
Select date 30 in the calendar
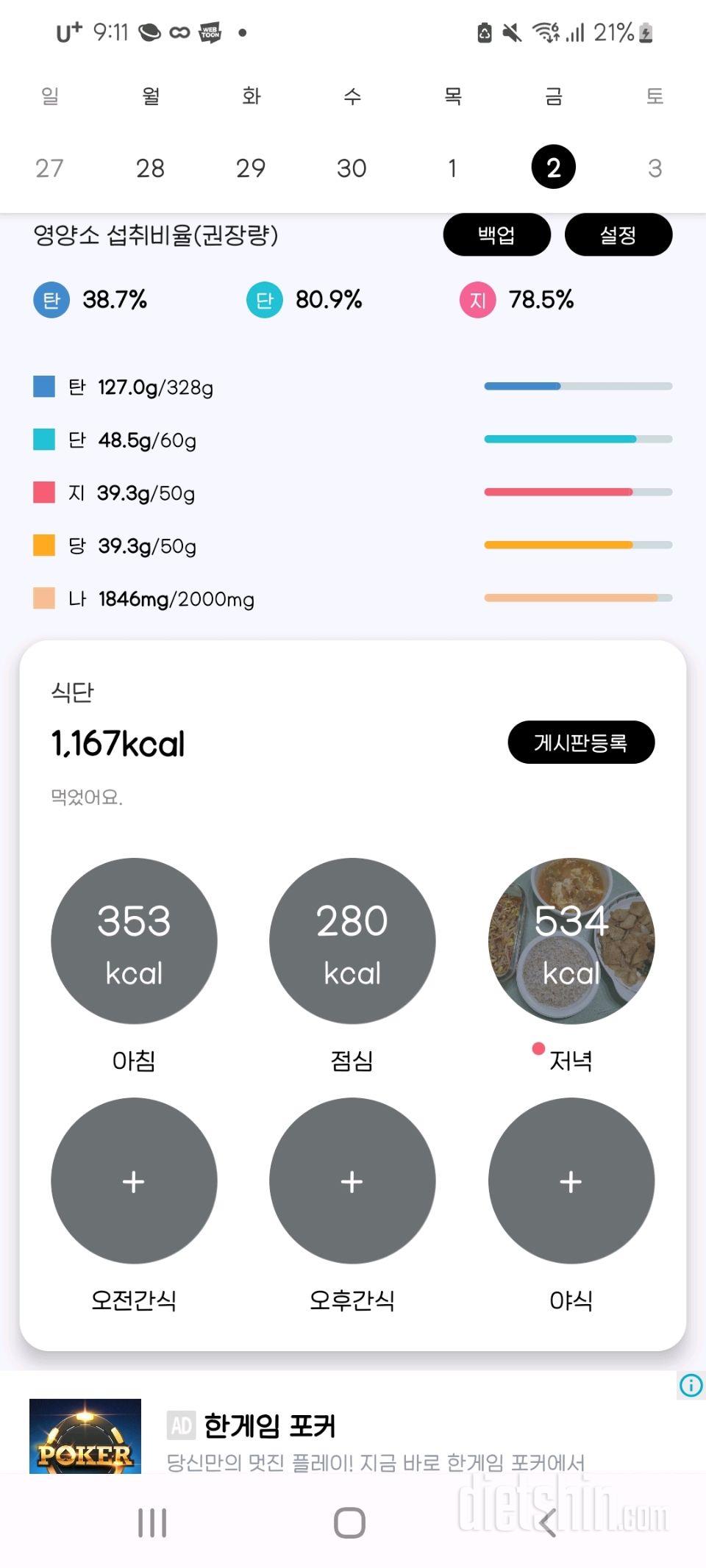tap(352, 168)
